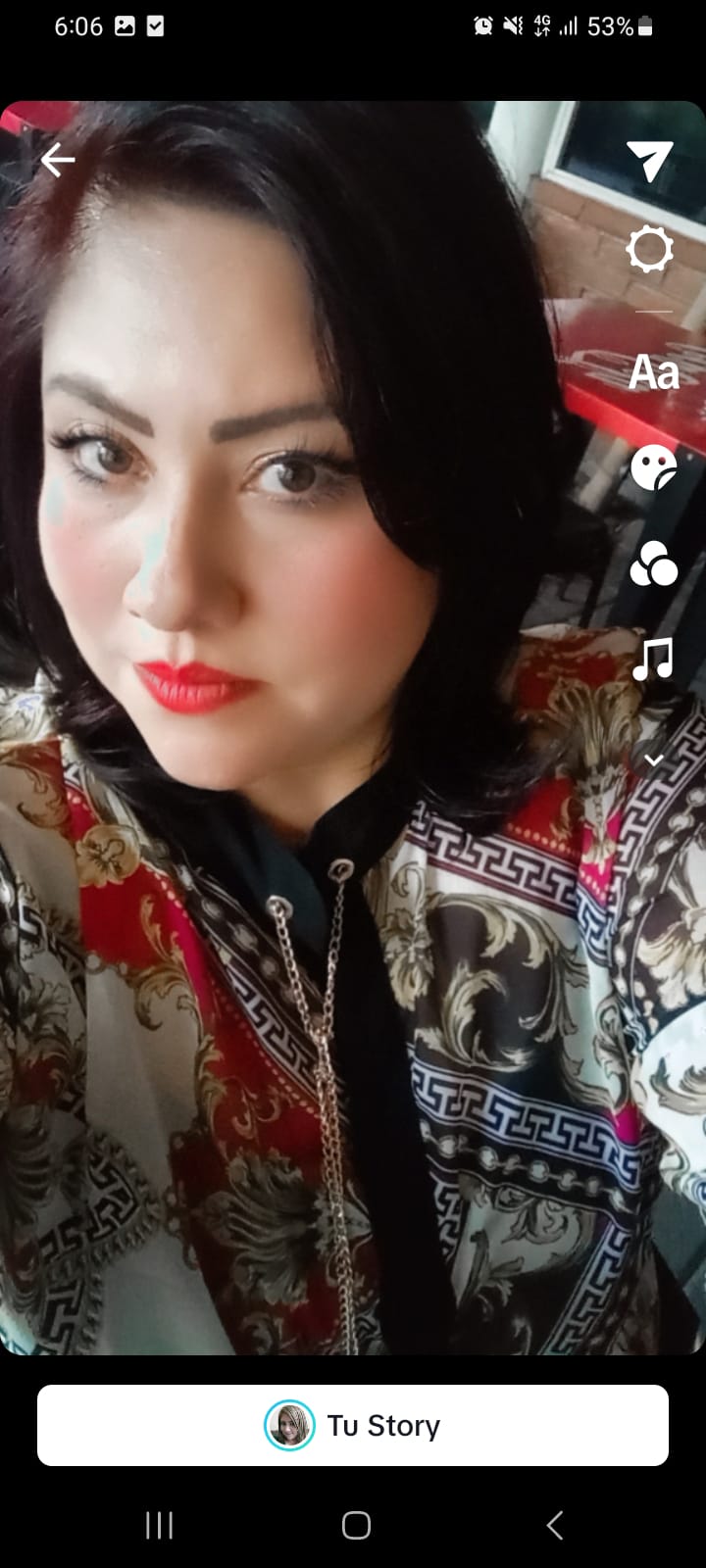Go to the home screen
The width and height of the screenshot is (706, 1568).
click(356, 1525)
